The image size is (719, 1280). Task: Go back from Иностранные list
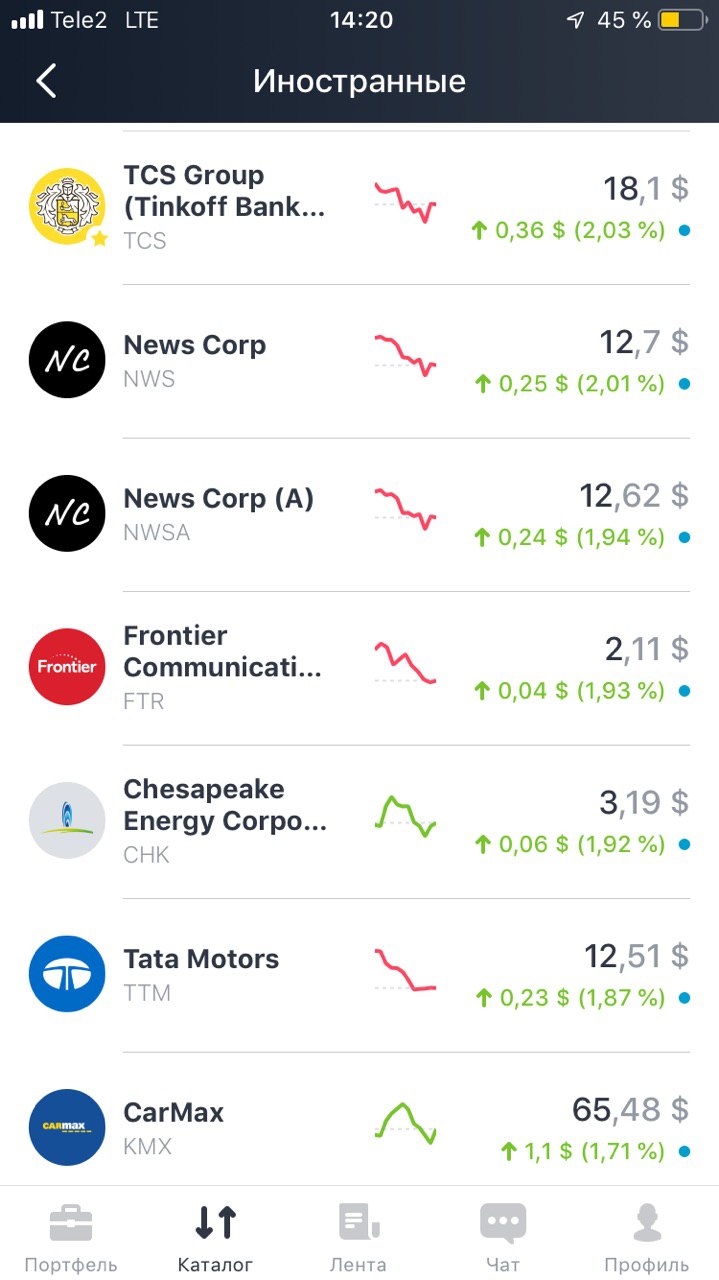click(x=46, y=81)
